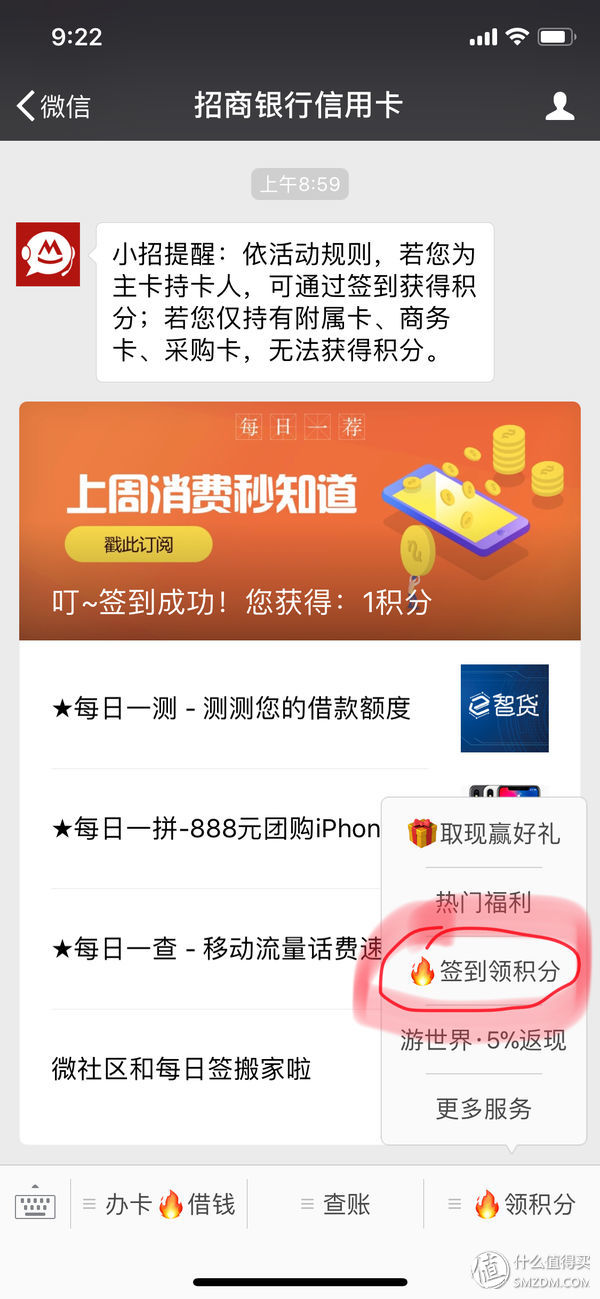This screenshot has height=1299, width=600.
Task: Select 热门福利 in popup menu
Action: (x=484, y=903)
